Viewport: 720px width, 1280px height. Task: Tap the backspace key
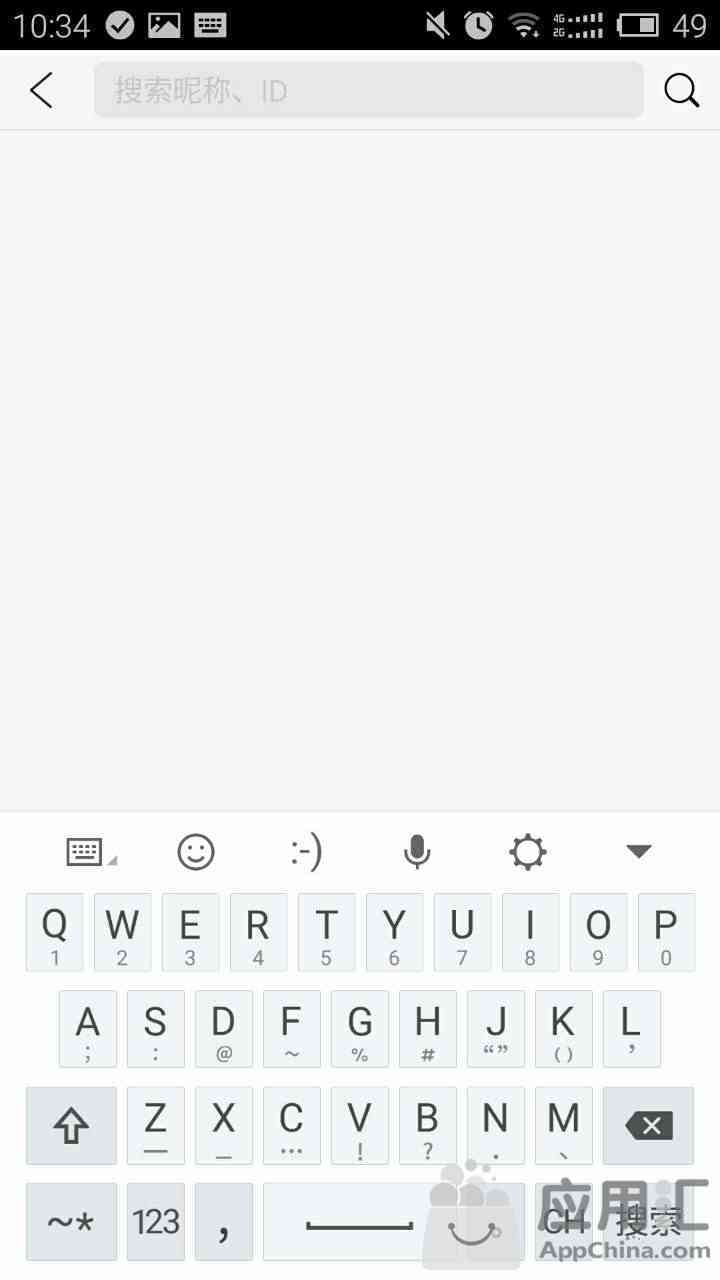click(x=649, y=1126)
